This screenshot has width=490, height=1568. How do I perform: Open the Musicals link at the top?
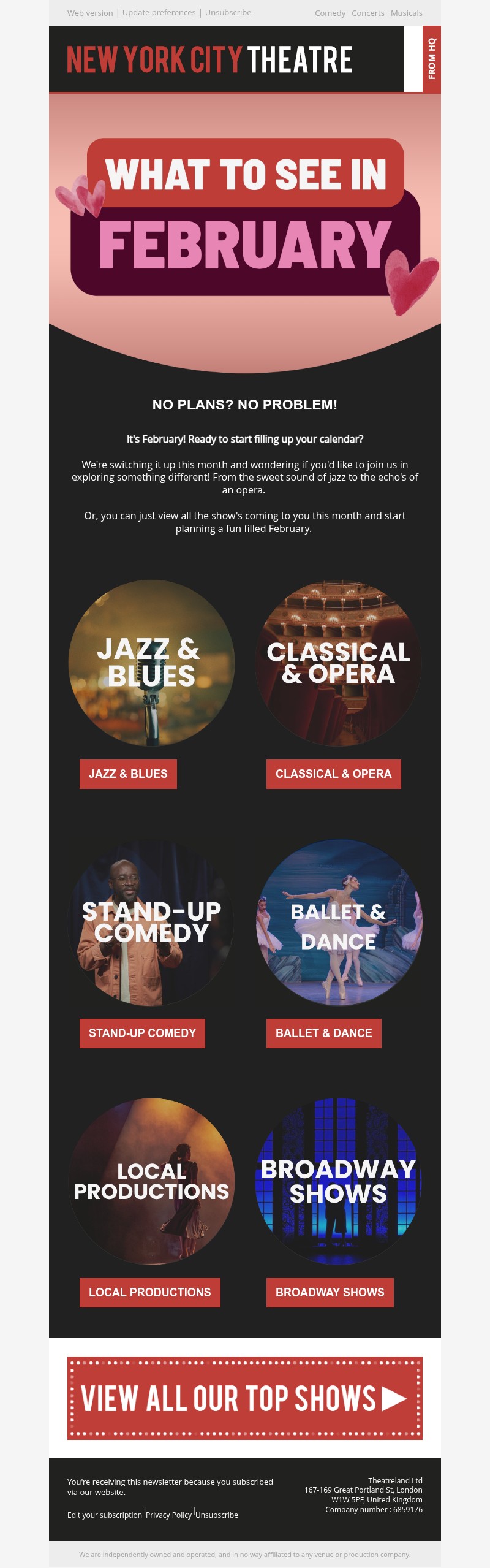click(x=406, y=13)
